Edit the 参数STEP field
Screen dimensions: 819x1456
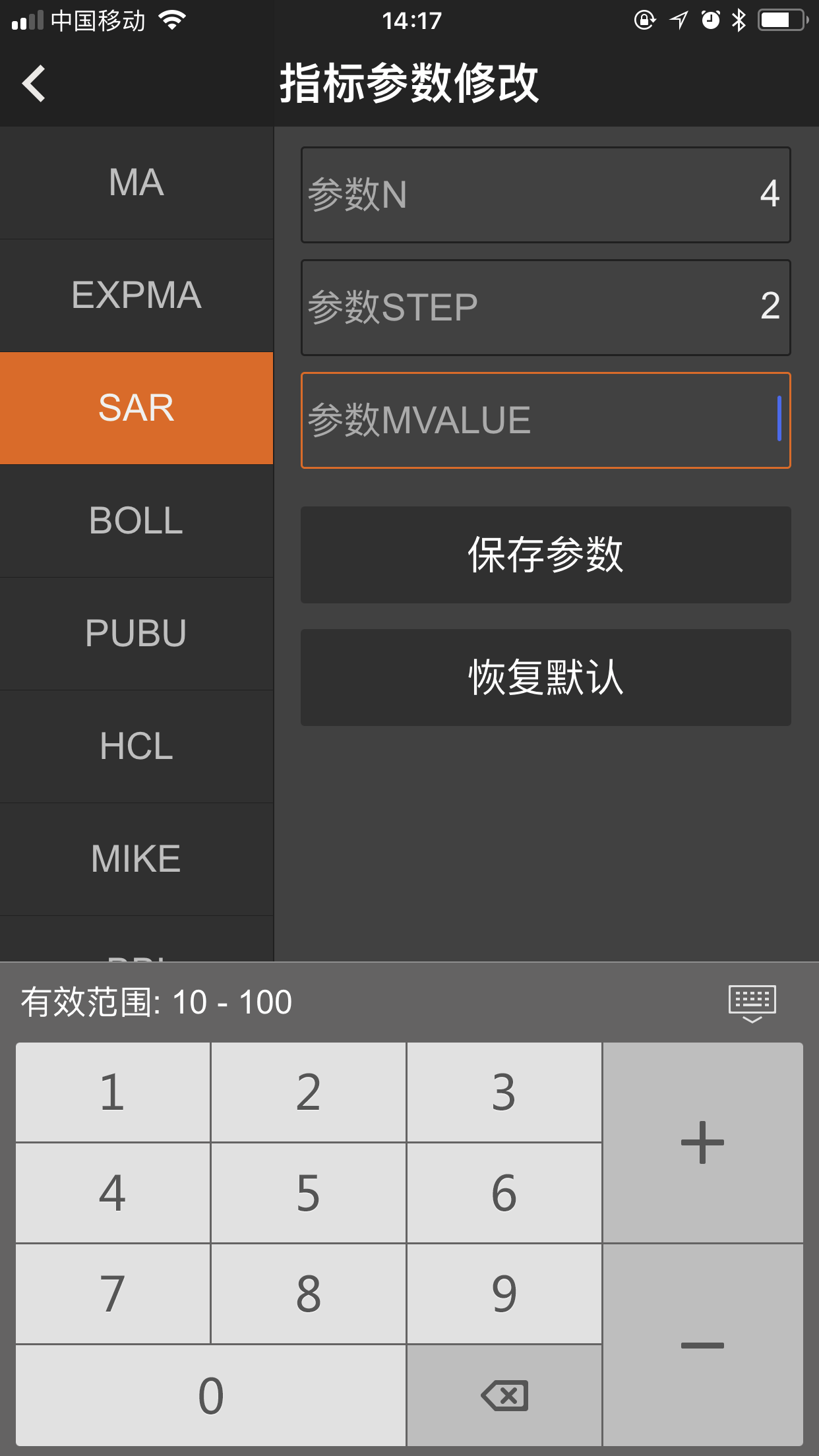[x=545, y=307]
